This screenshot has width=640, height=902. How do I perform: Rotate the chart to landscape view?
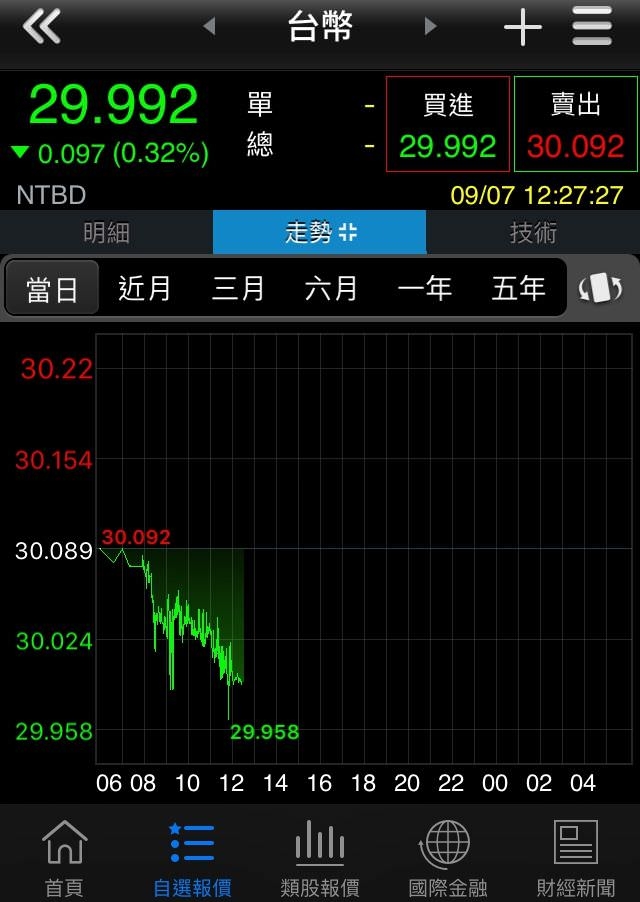[601, 289]
